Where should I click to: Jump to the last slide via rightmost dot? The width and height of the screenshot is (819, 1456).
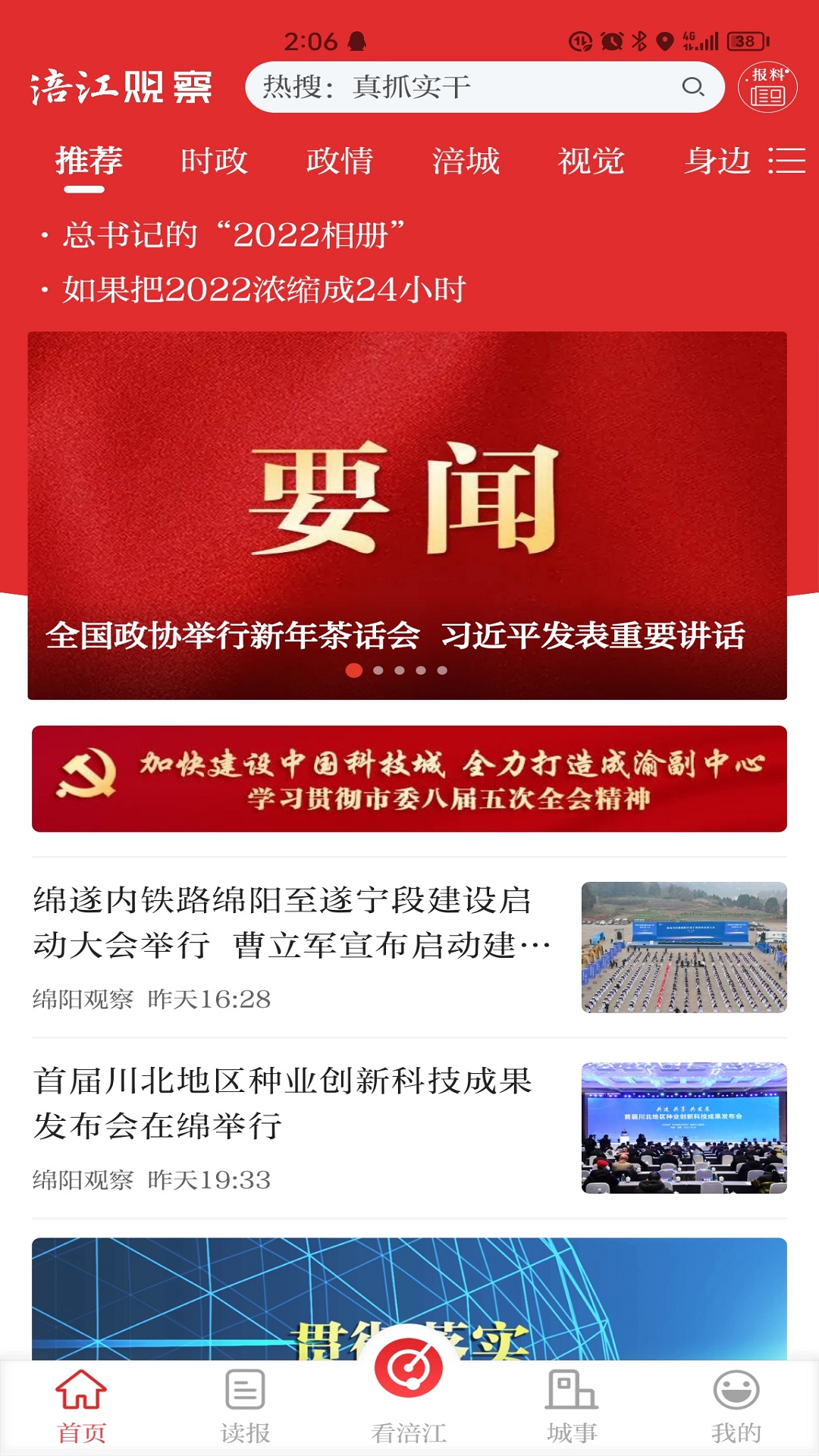[x=443, y=670]
